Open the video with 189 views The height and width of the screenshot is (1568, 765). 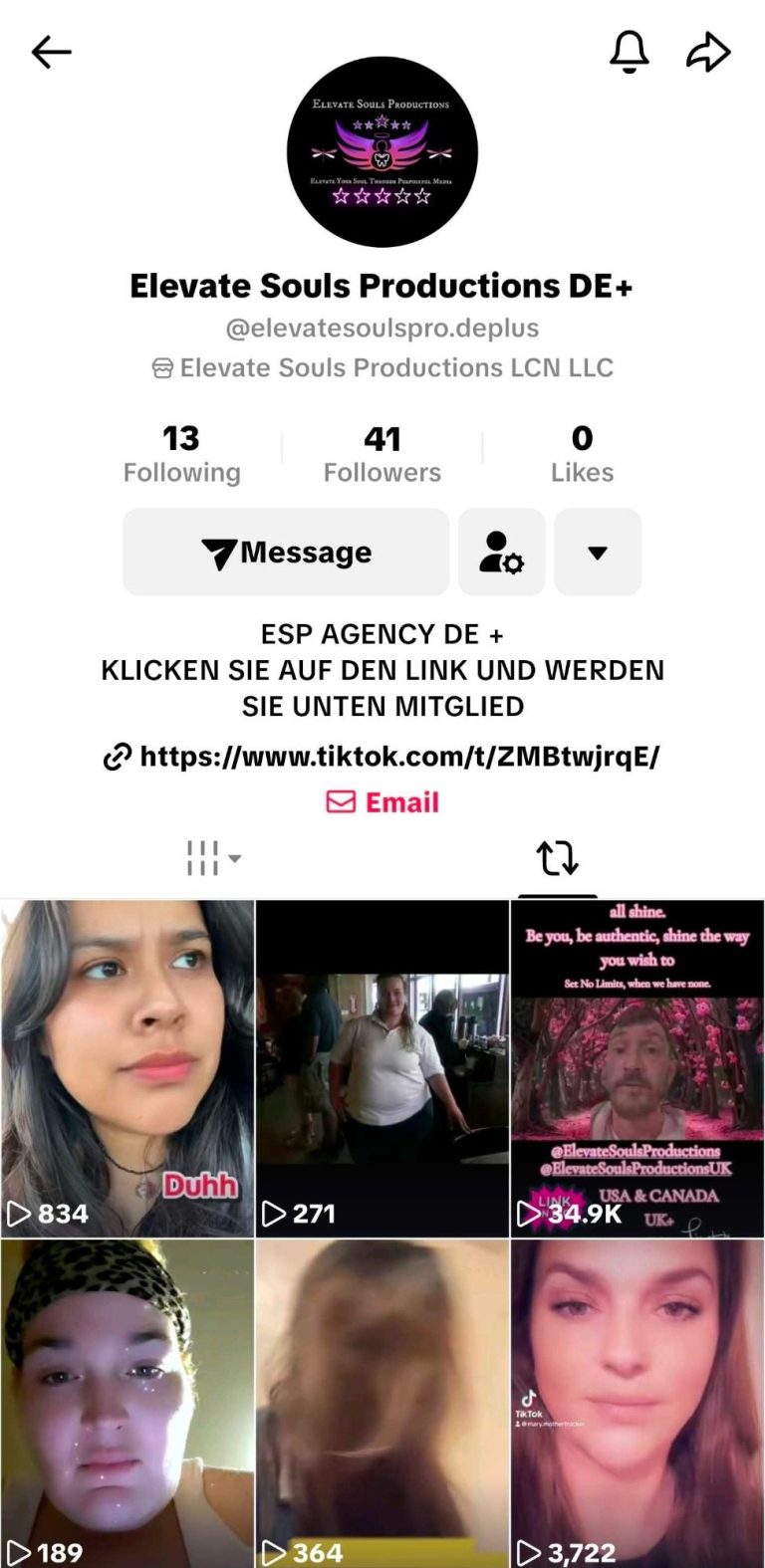pos(127,1404)
